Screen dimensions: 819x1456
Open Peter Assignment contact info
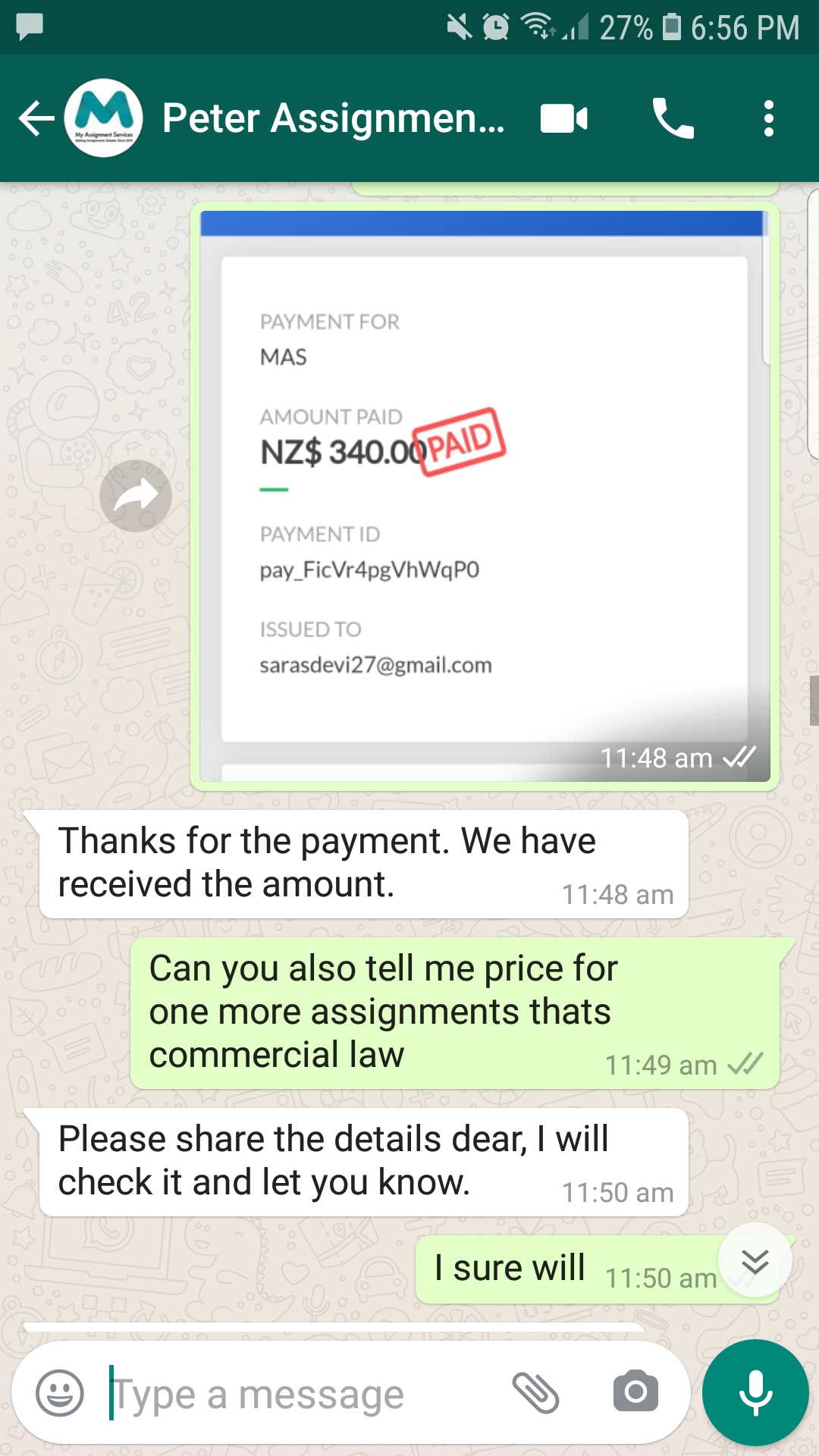coord(334,119)
